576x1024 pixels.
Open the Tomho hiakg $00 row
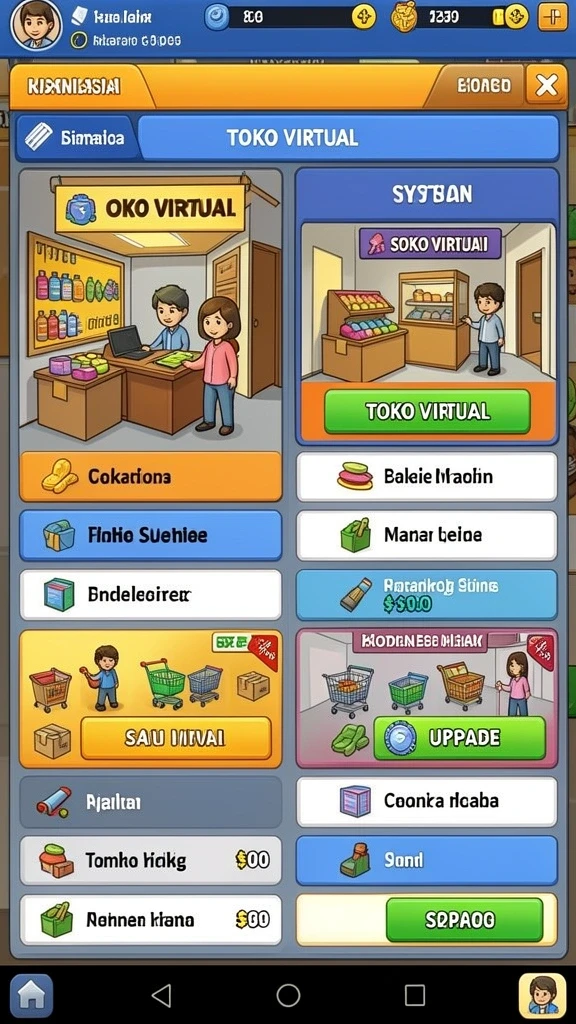(151, 861)
